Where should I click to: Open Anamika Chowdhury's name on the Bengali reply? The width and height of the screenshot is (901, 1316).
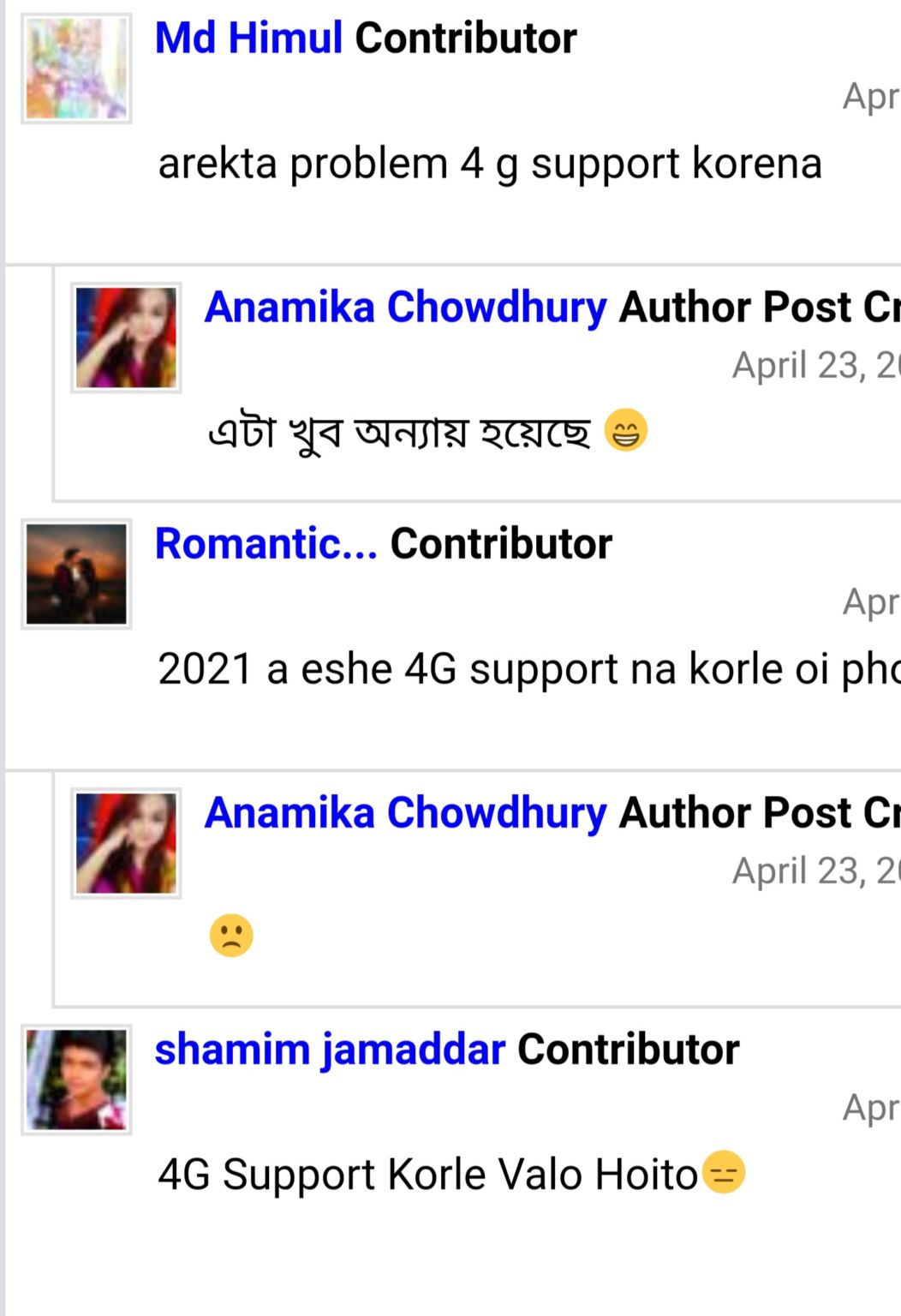click(405, 308)
